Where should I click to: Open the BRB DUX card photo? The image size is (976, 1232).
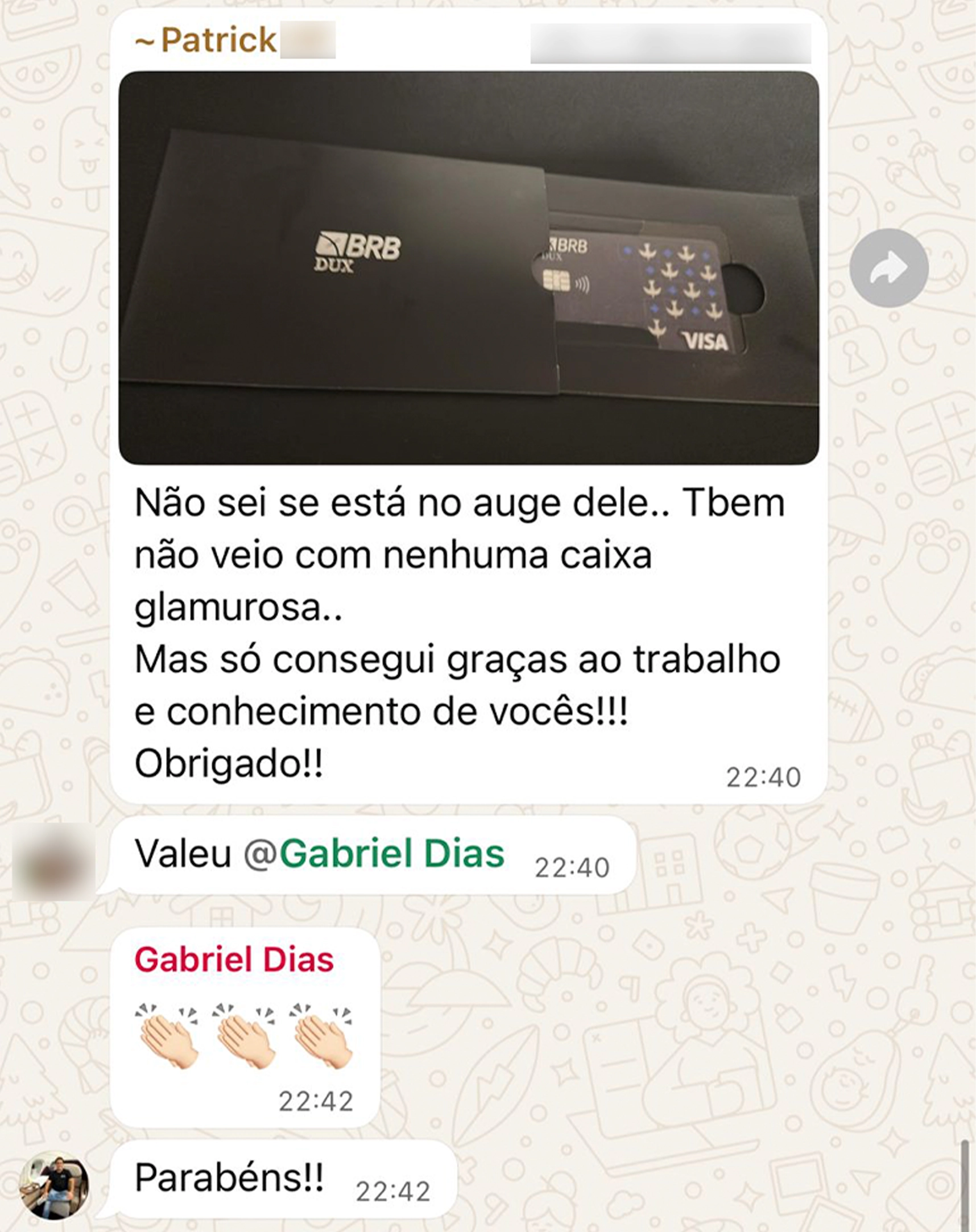(x=469, y=268)
